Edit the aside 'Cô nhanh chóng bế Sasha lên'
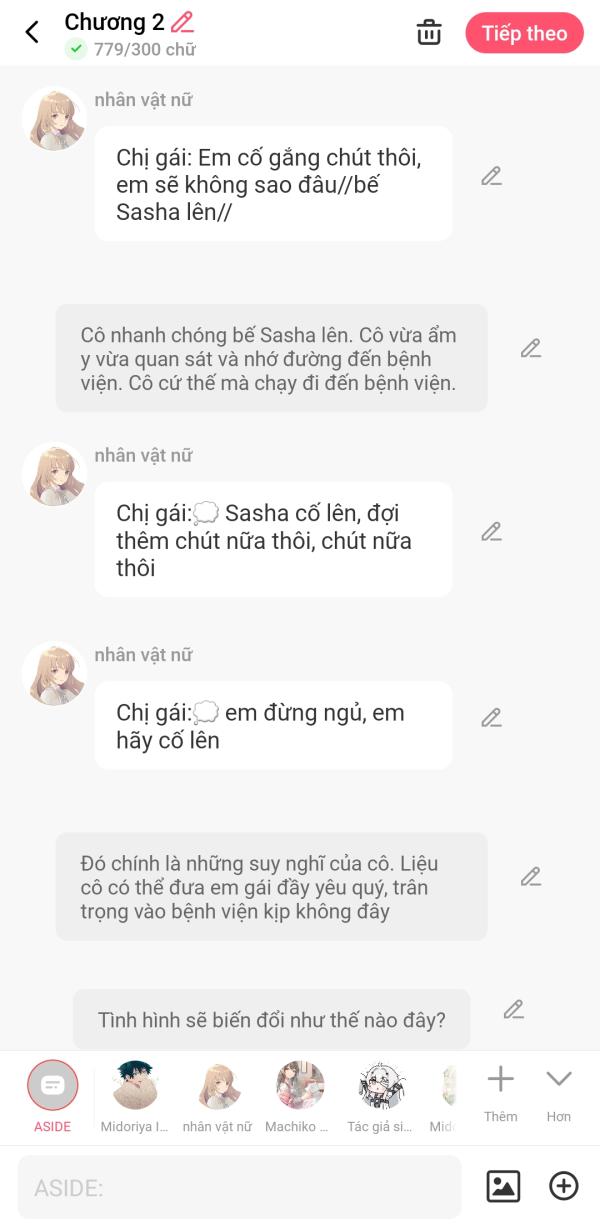The image size is (600, 1229). pos(531,348)
